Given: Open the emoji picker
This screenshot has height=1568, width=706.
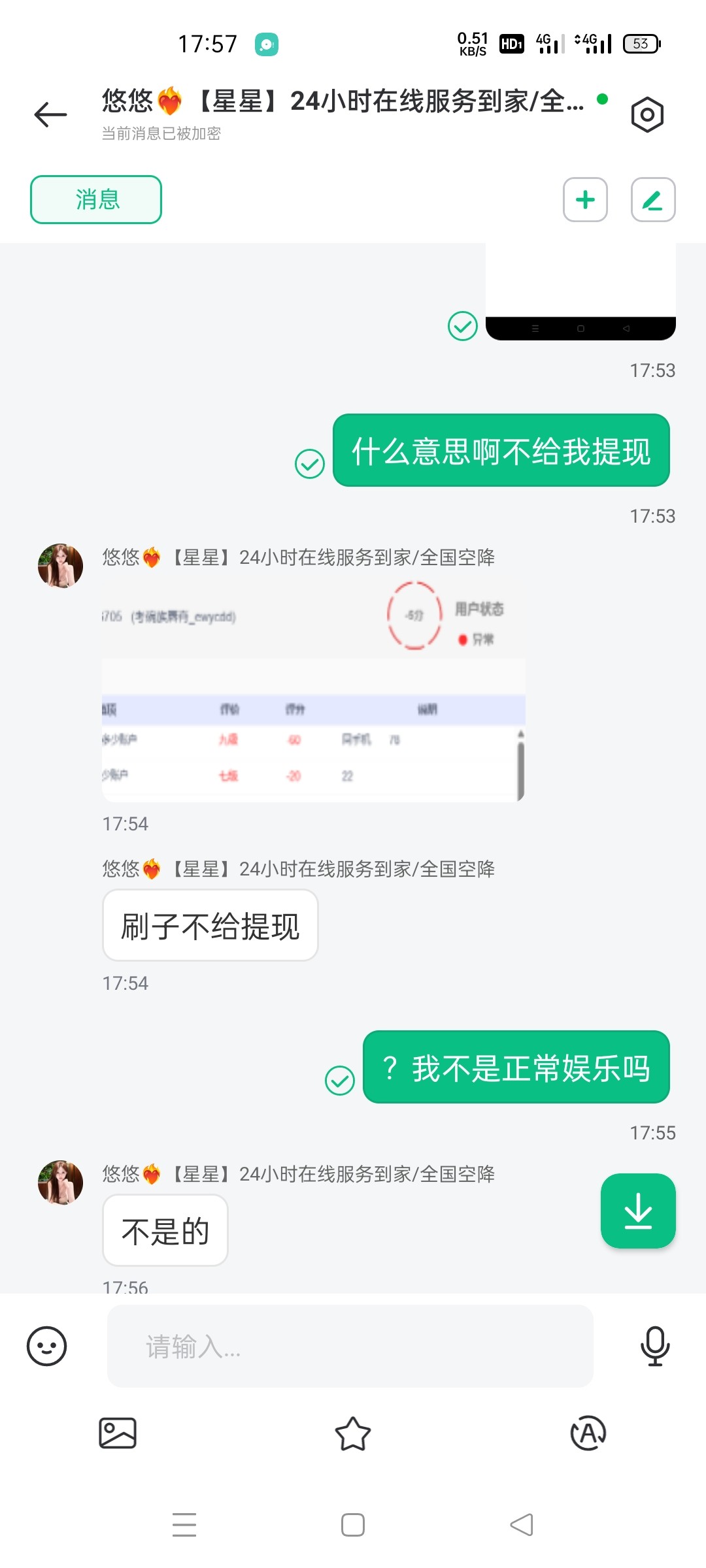Looking at the screenshot, I should click(x=46, y=1346).
